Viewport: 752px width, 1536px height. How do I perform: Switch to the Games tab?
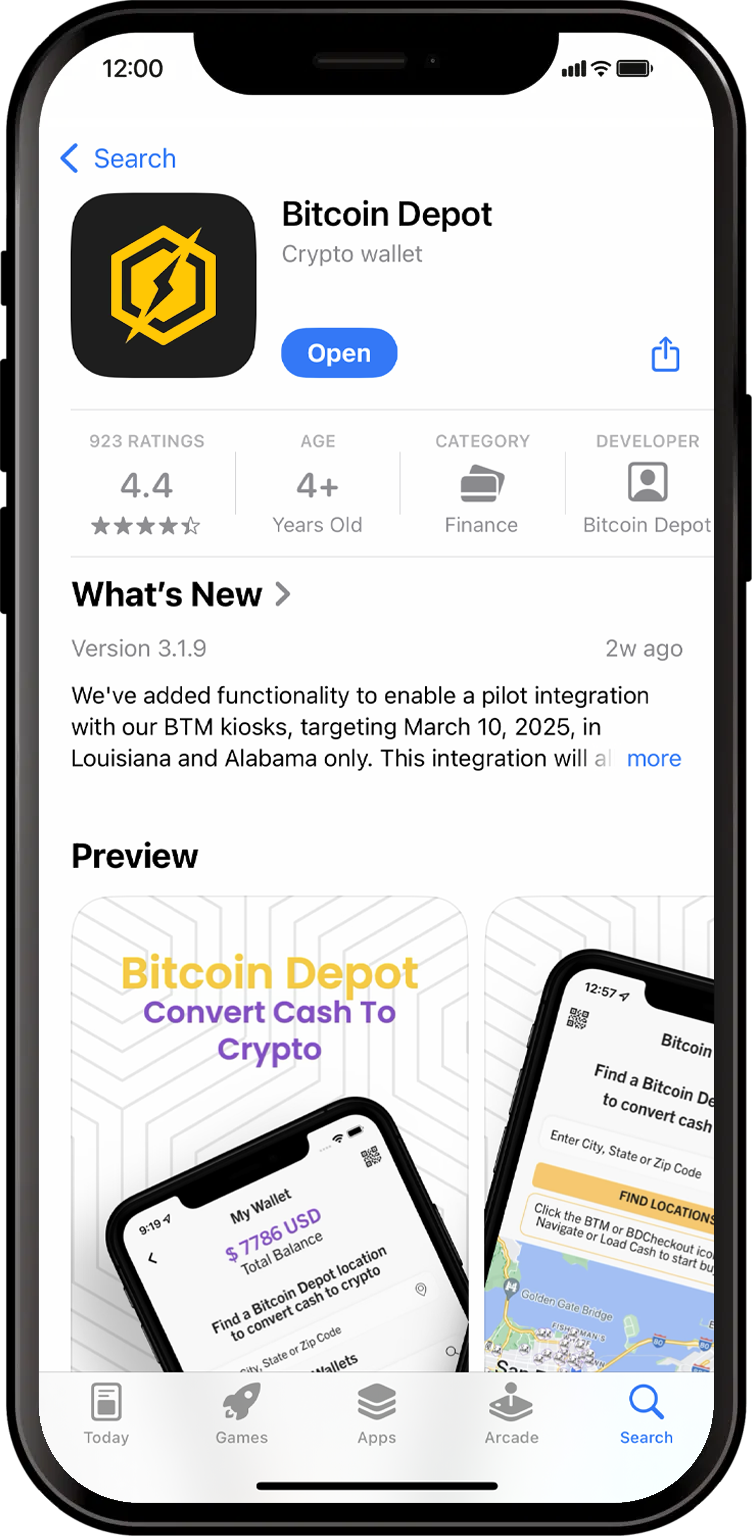click(241, 1415)
